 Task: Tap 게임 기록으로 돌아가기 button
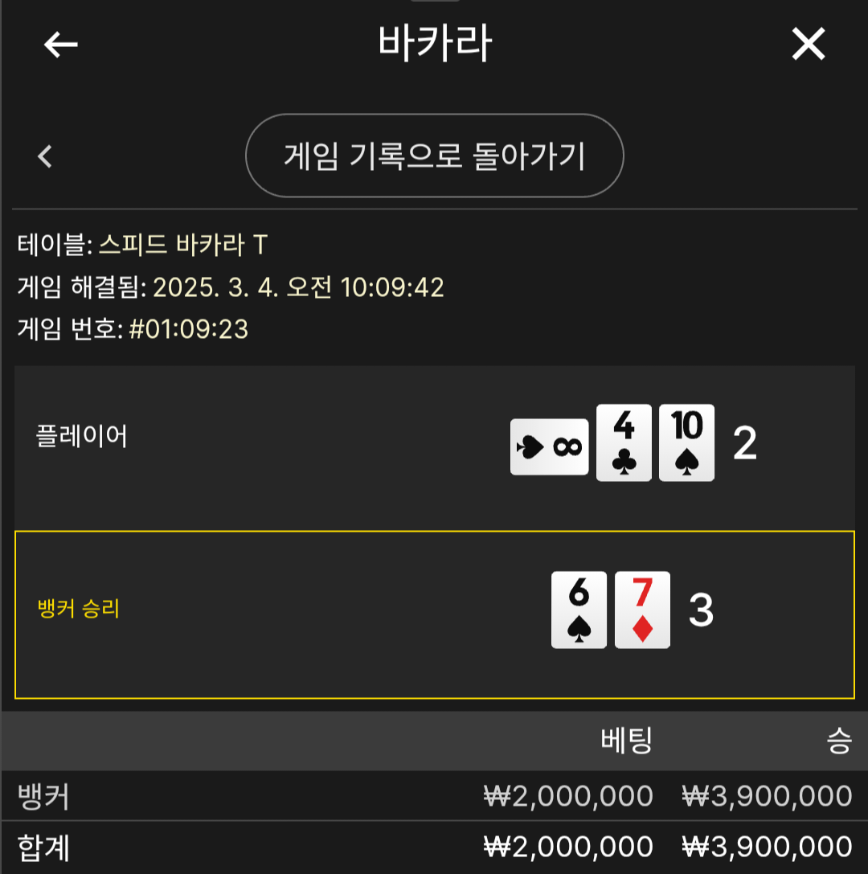434,156
